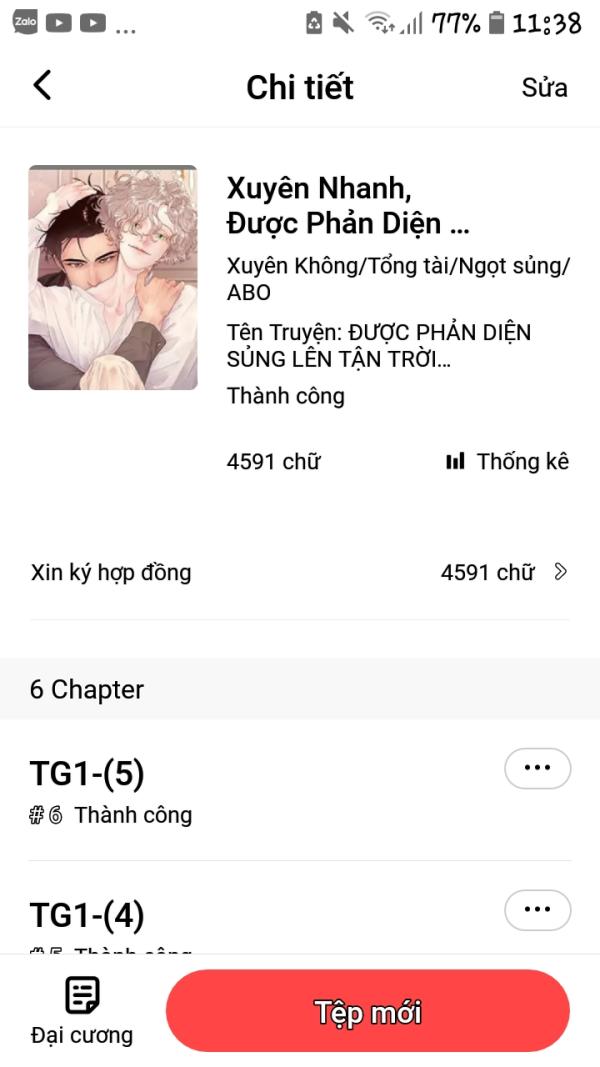
Task: Open options menu for TG1-(5)
Action: tap(537, 768)
